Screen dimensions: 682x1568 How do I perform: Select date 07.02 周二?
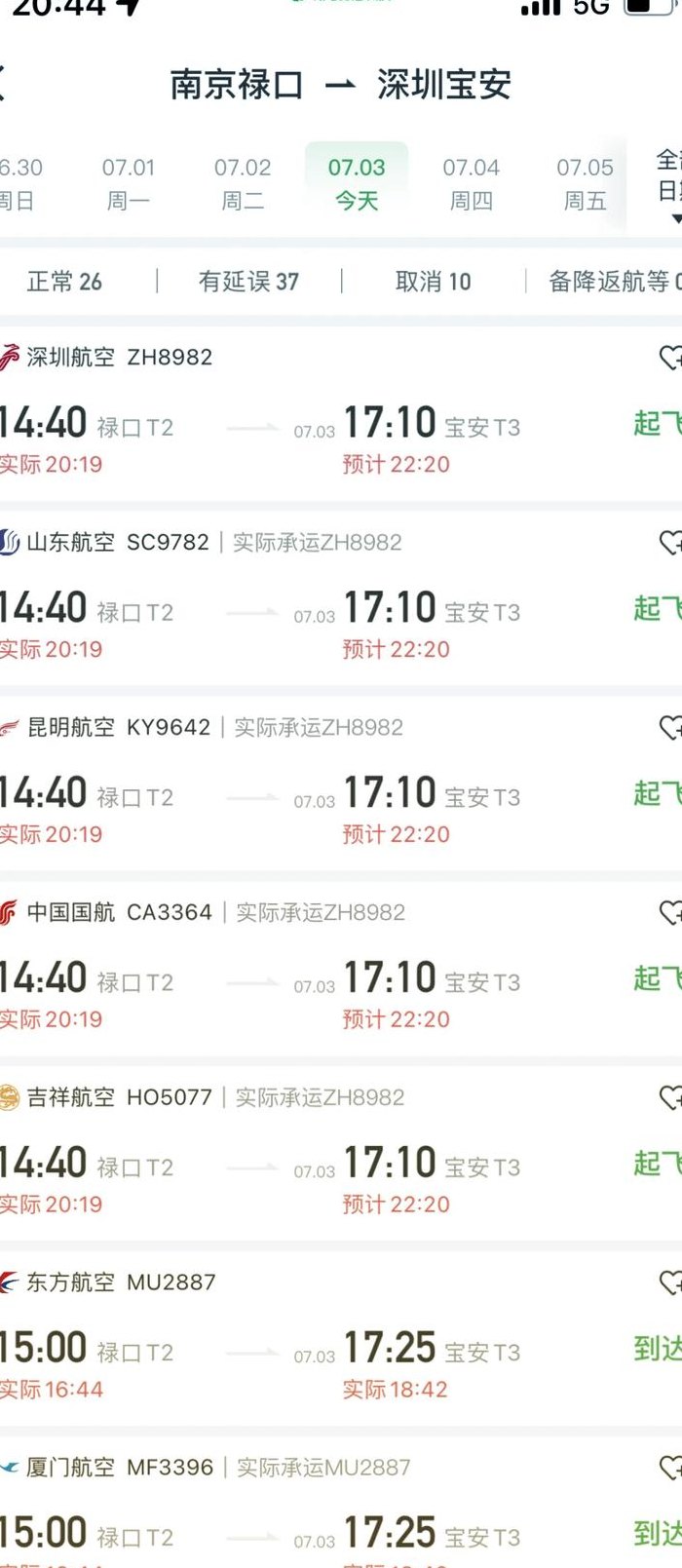click(243, 184)
